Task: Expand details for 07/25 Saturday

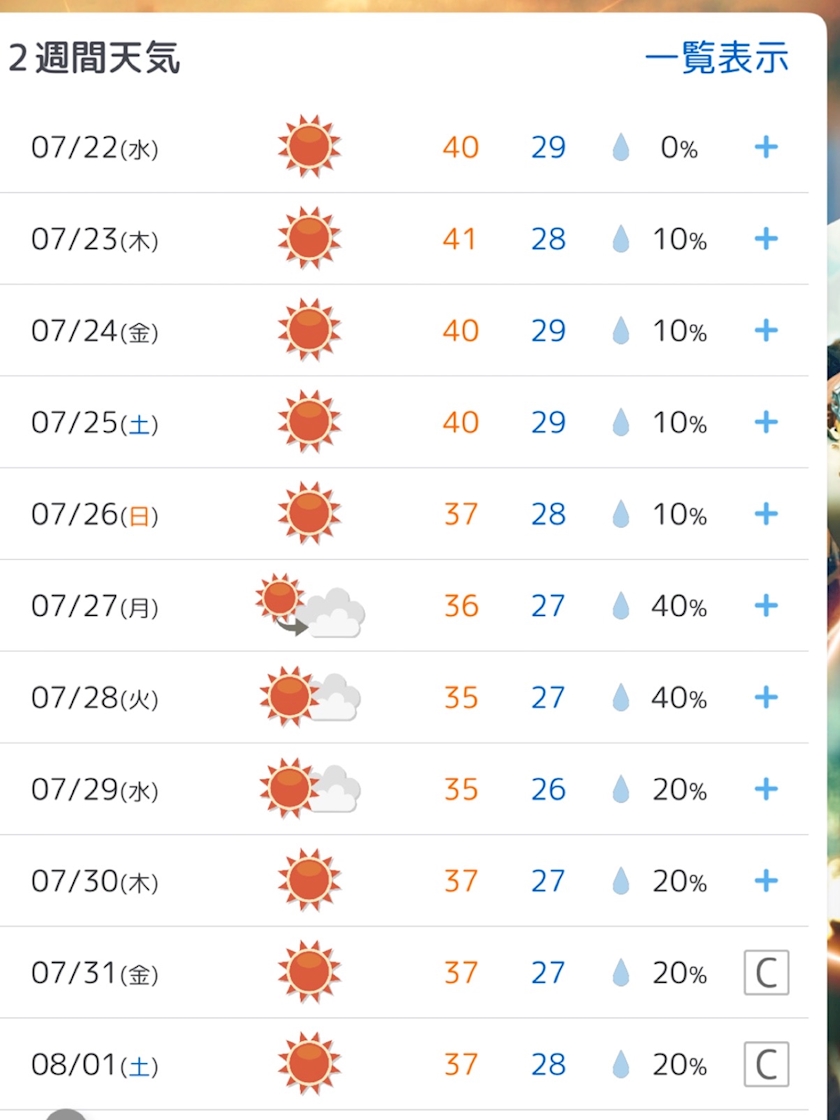Action: pyautogui.click(x=766, y=423)
